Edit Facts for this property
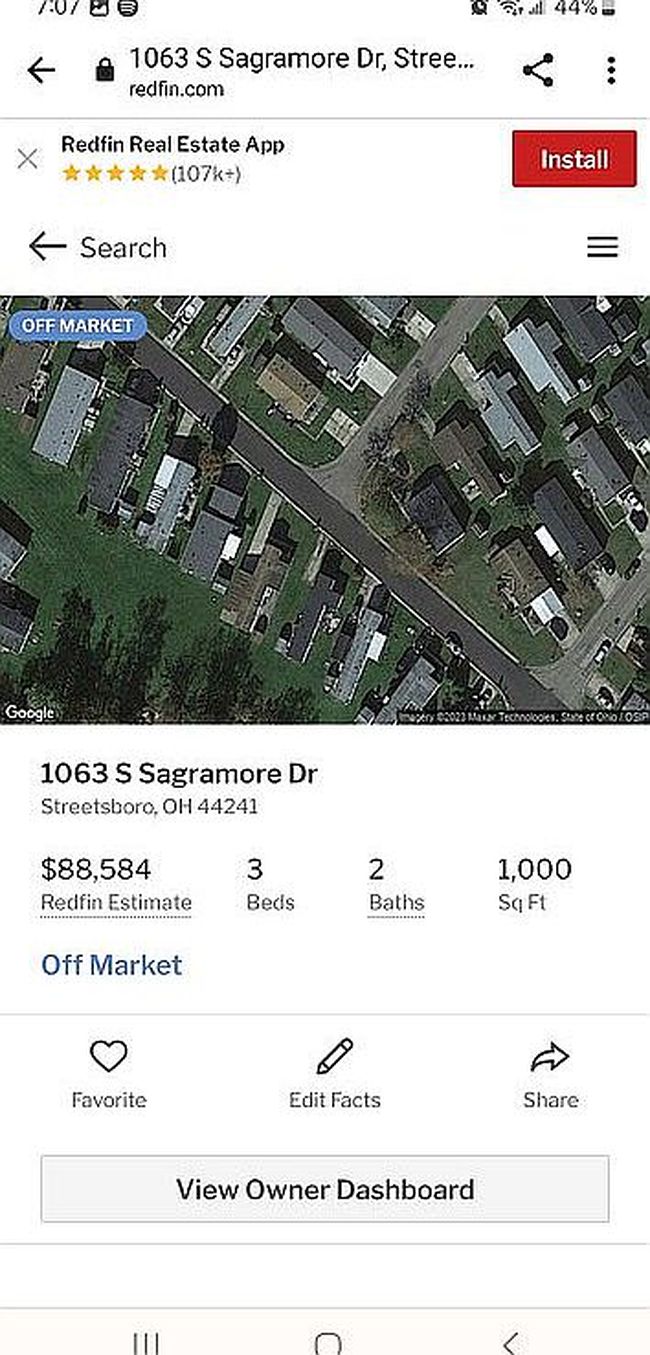The width and height of the screenshot is (650, 1355). (335, 1073)
